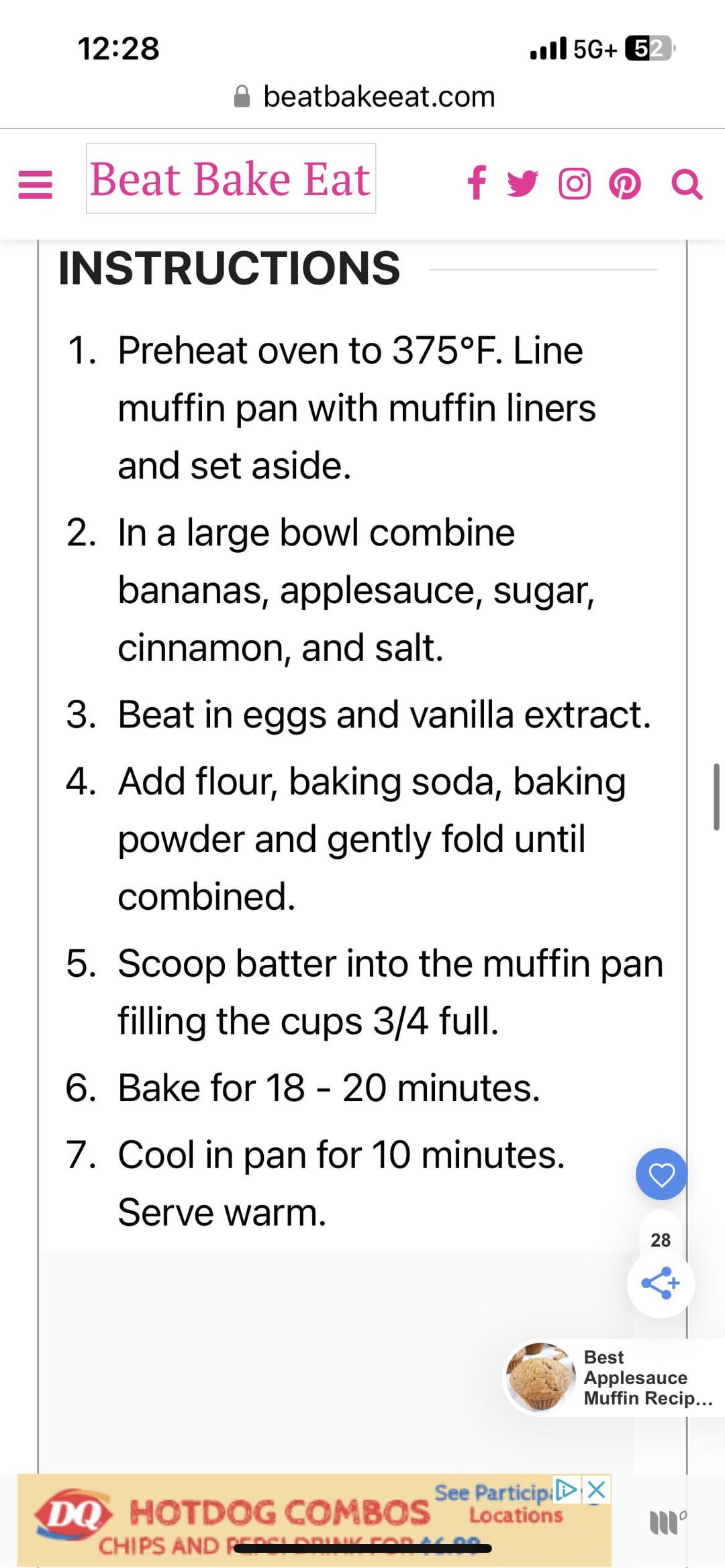Open the Facebook page icon
725x1568 pixels.
(477, 183)
